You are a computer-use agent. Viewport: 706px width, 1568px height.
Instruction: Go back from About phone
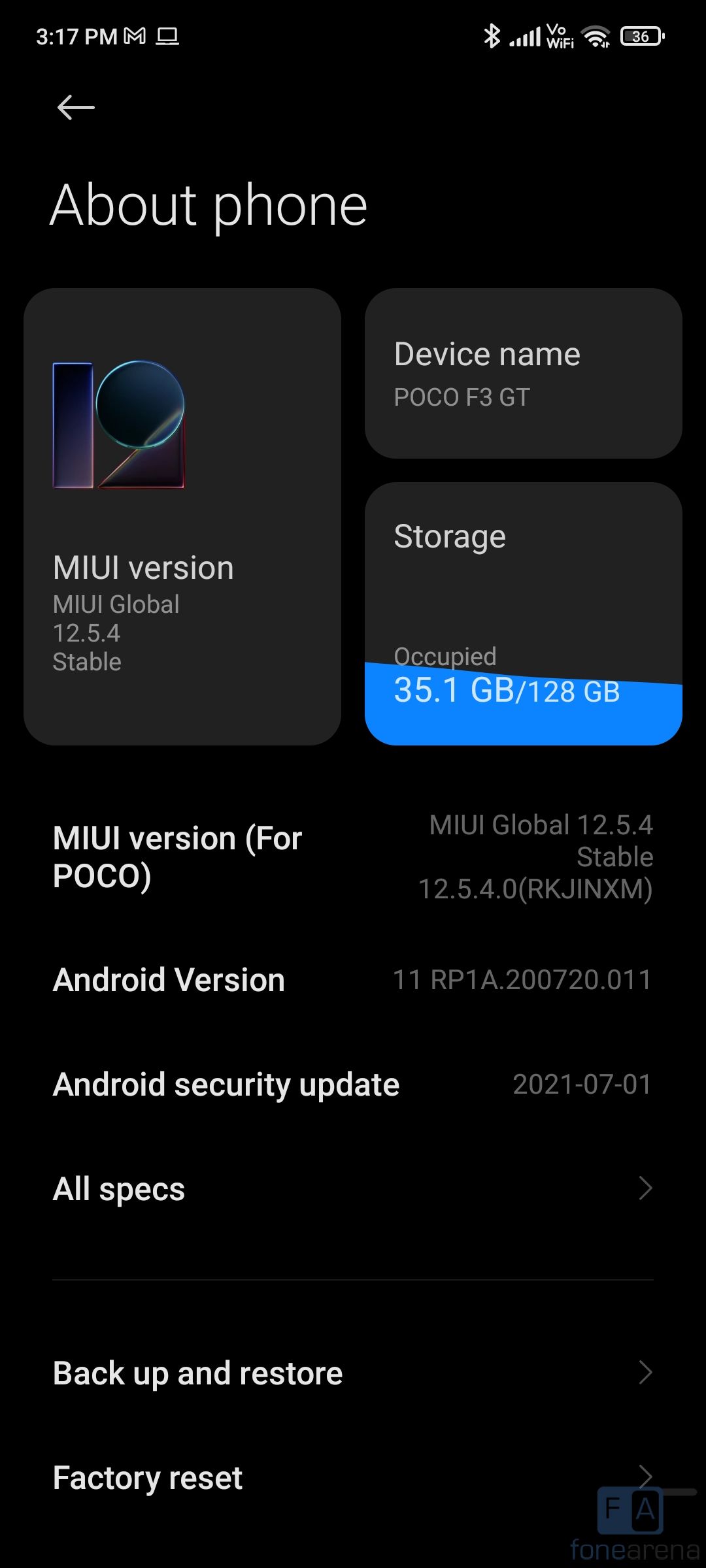tap(76, 108)
